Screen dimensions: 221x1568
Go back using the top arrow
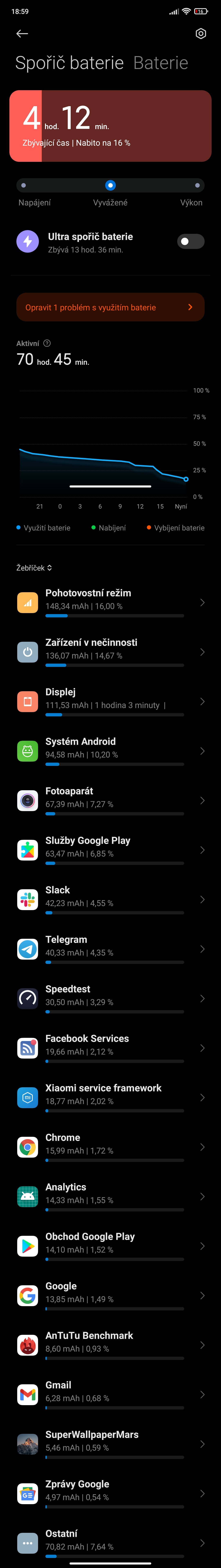click(22, 34)
